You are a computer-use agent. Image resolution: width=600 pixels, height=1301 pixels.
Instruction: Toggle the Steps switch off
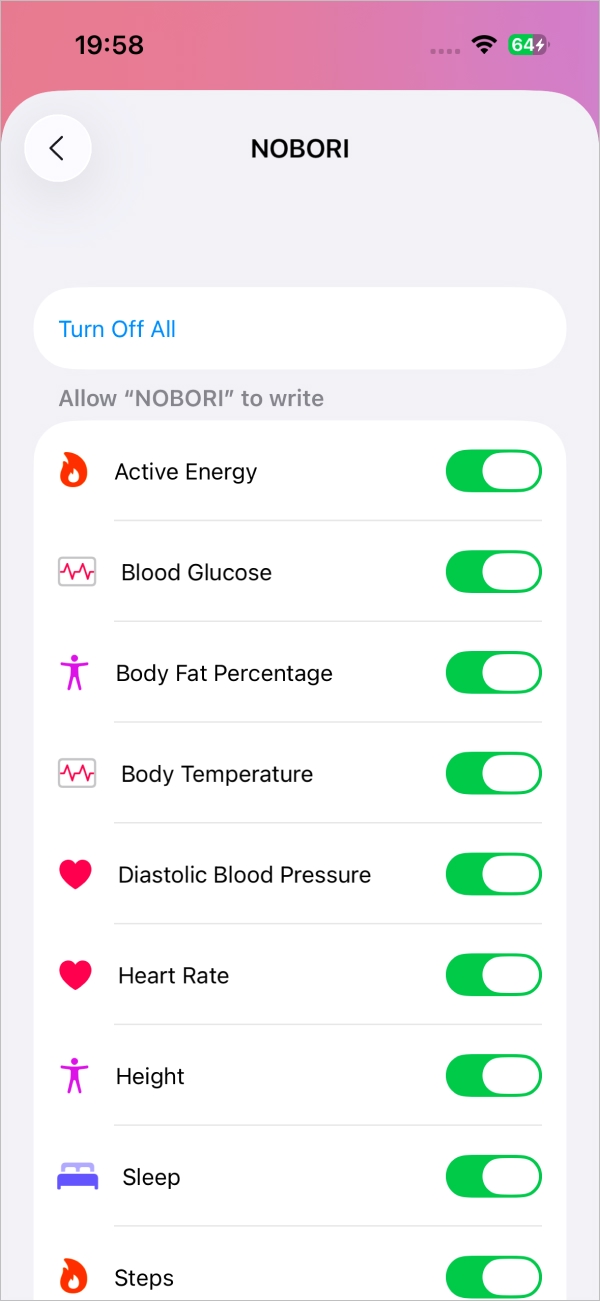(x=493, y=1277)
